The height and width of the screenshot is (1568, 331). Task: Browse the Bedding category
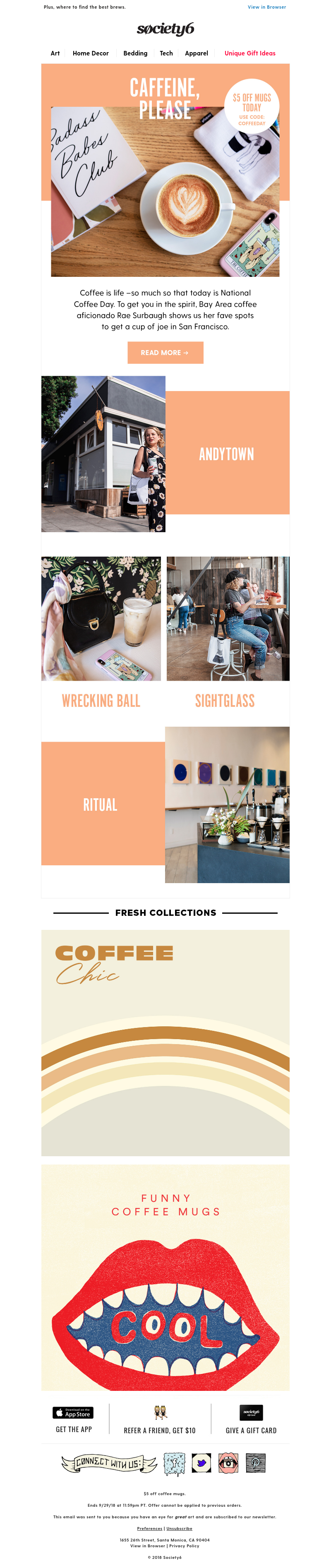[x=135, y=53]
